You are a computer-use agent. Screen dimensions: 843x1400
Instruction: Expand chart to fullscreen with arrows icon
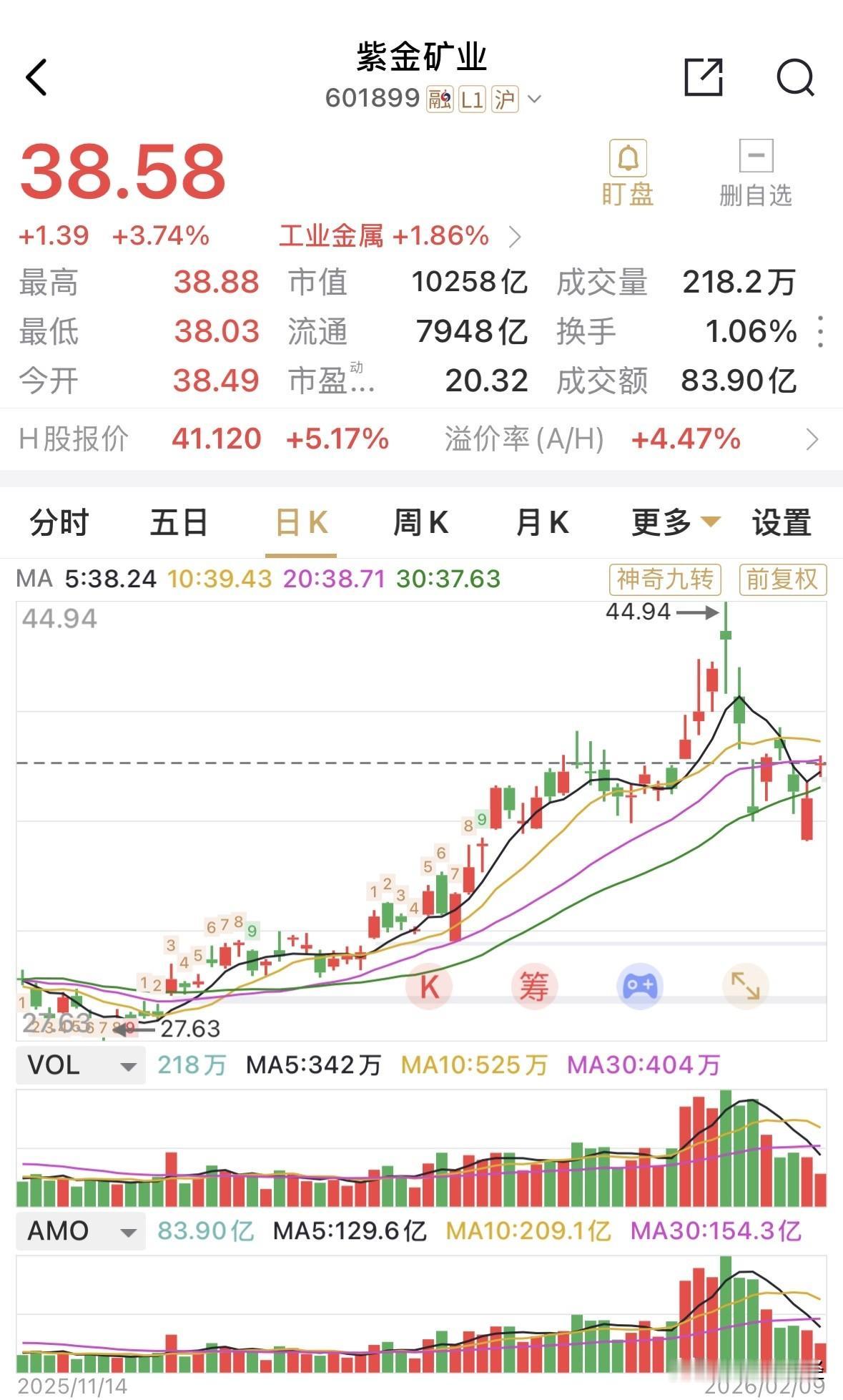point(745,987)
